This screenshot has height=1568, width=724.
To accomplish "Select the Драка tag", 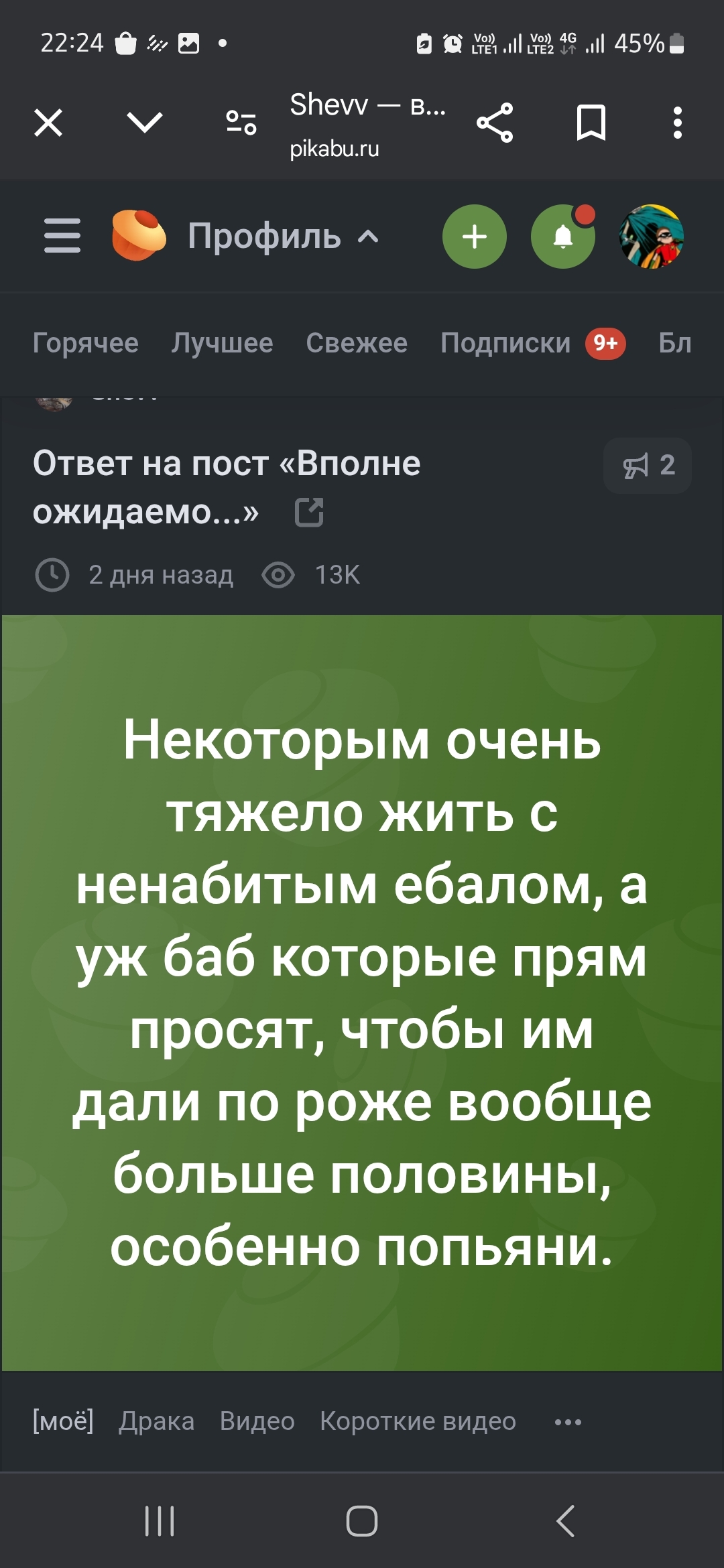I will 157,1421.
